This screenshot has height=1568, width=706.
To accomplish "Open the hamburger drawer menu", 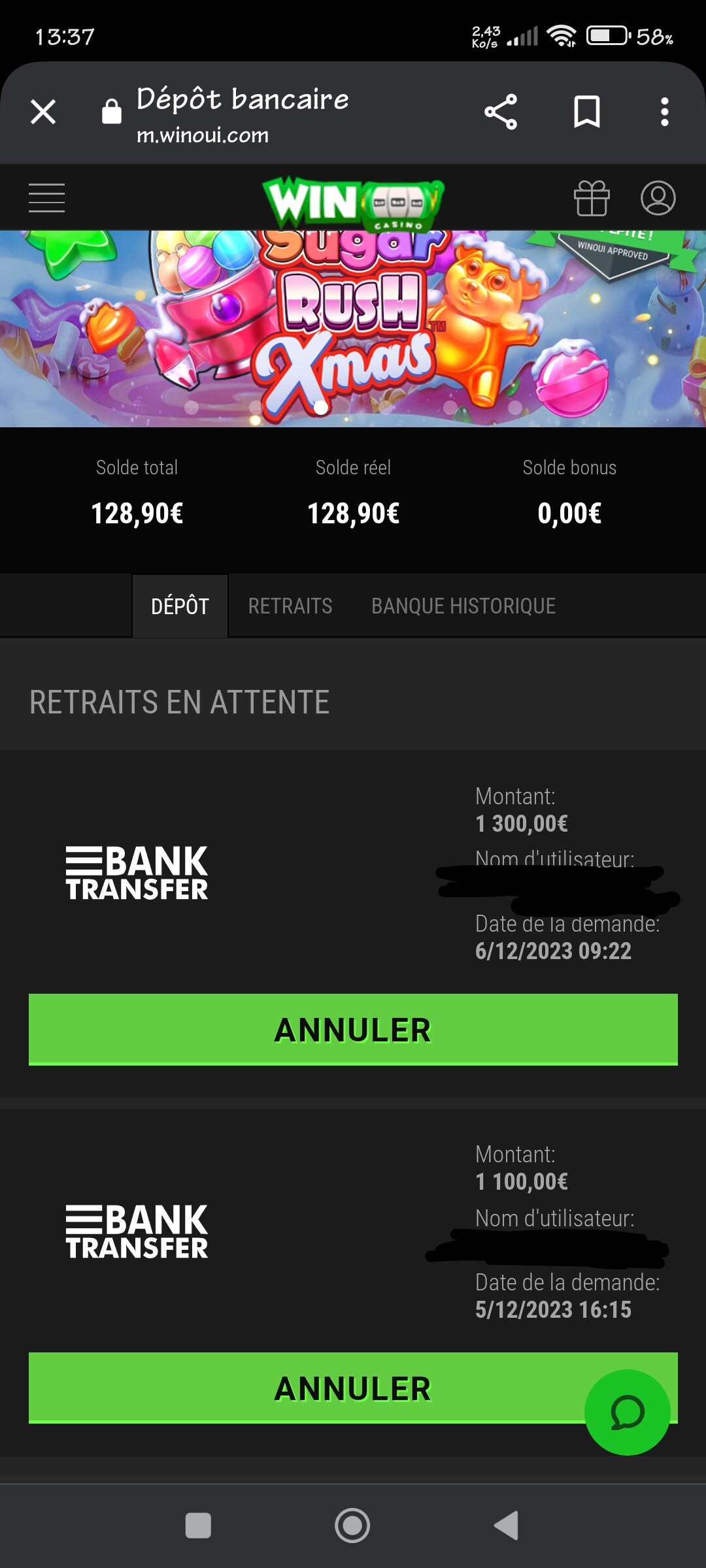I will point(46,198).
